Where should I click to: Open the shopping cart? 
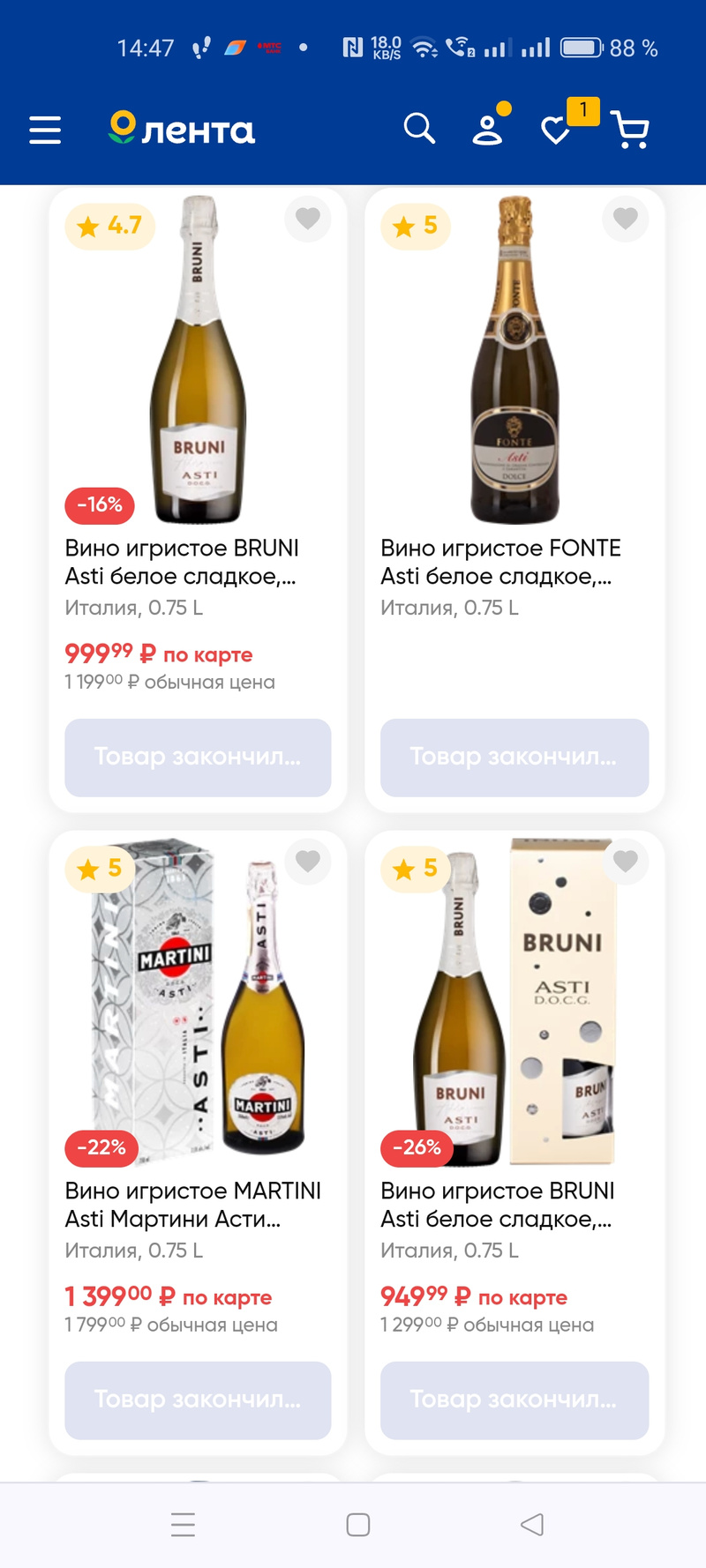pyautogui.click(x=630, y=131)
